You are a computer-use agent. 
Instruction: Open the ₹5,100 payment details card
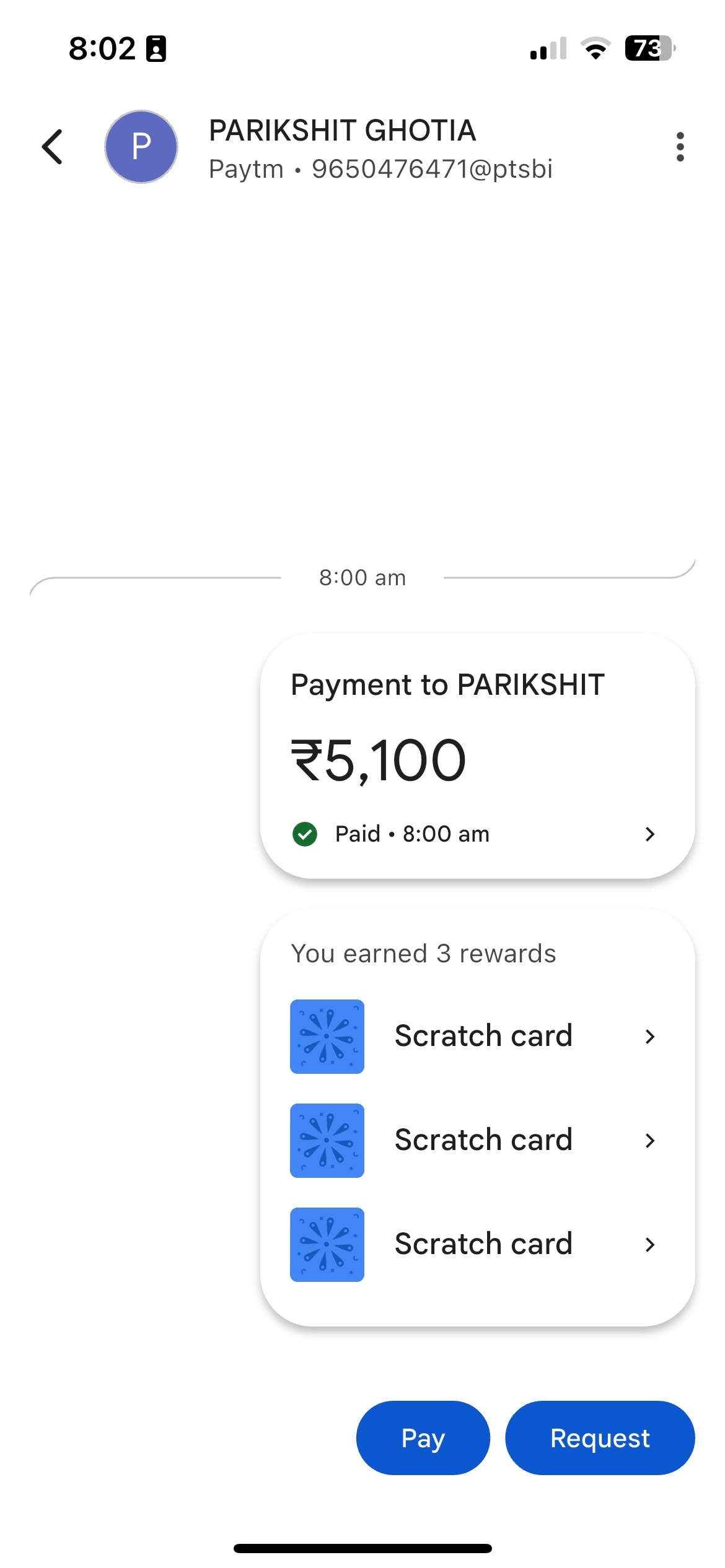(477, 756)
